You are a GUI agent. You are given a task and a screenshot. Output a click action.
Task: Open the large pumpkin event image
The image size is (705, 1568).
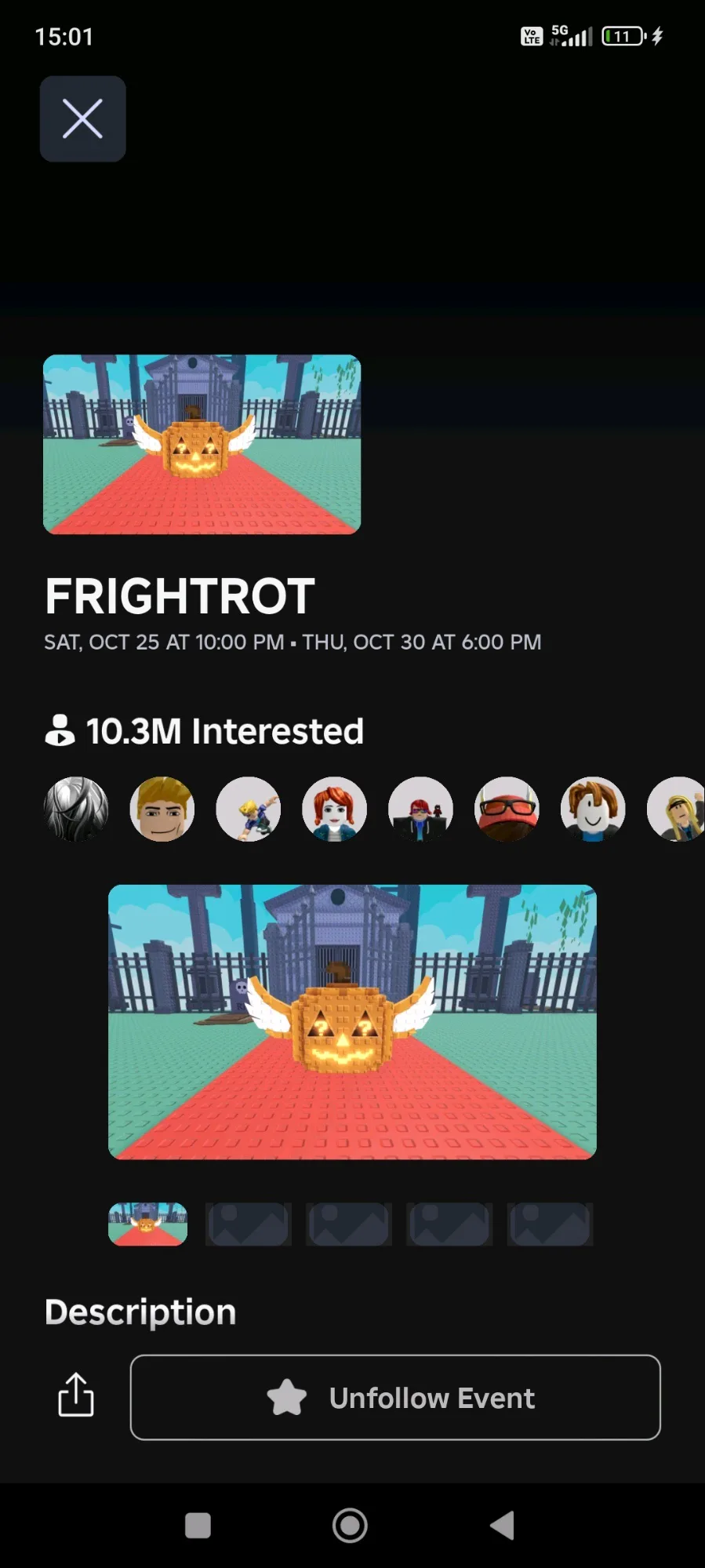point(352,1021)
